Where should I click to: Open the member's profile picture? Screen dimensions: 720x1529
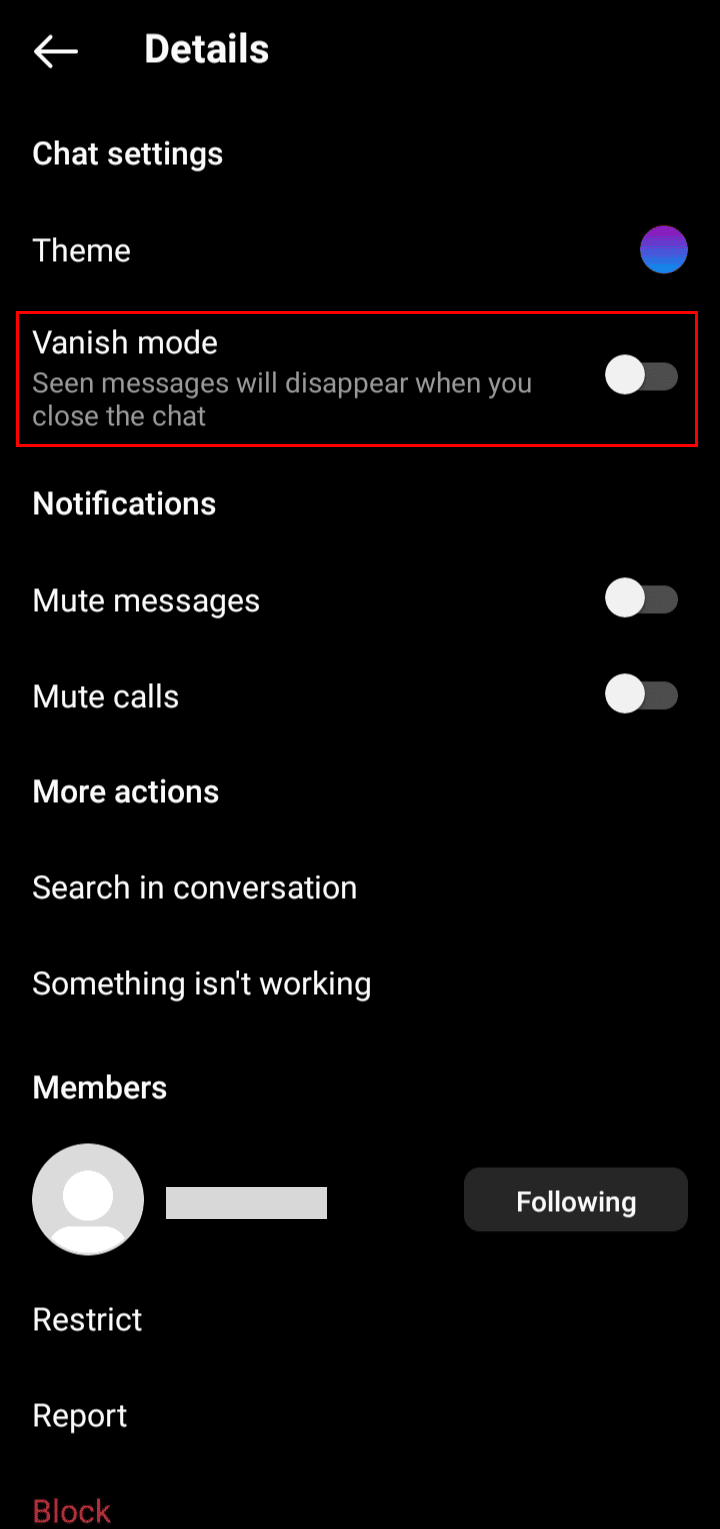[88, 1200]
